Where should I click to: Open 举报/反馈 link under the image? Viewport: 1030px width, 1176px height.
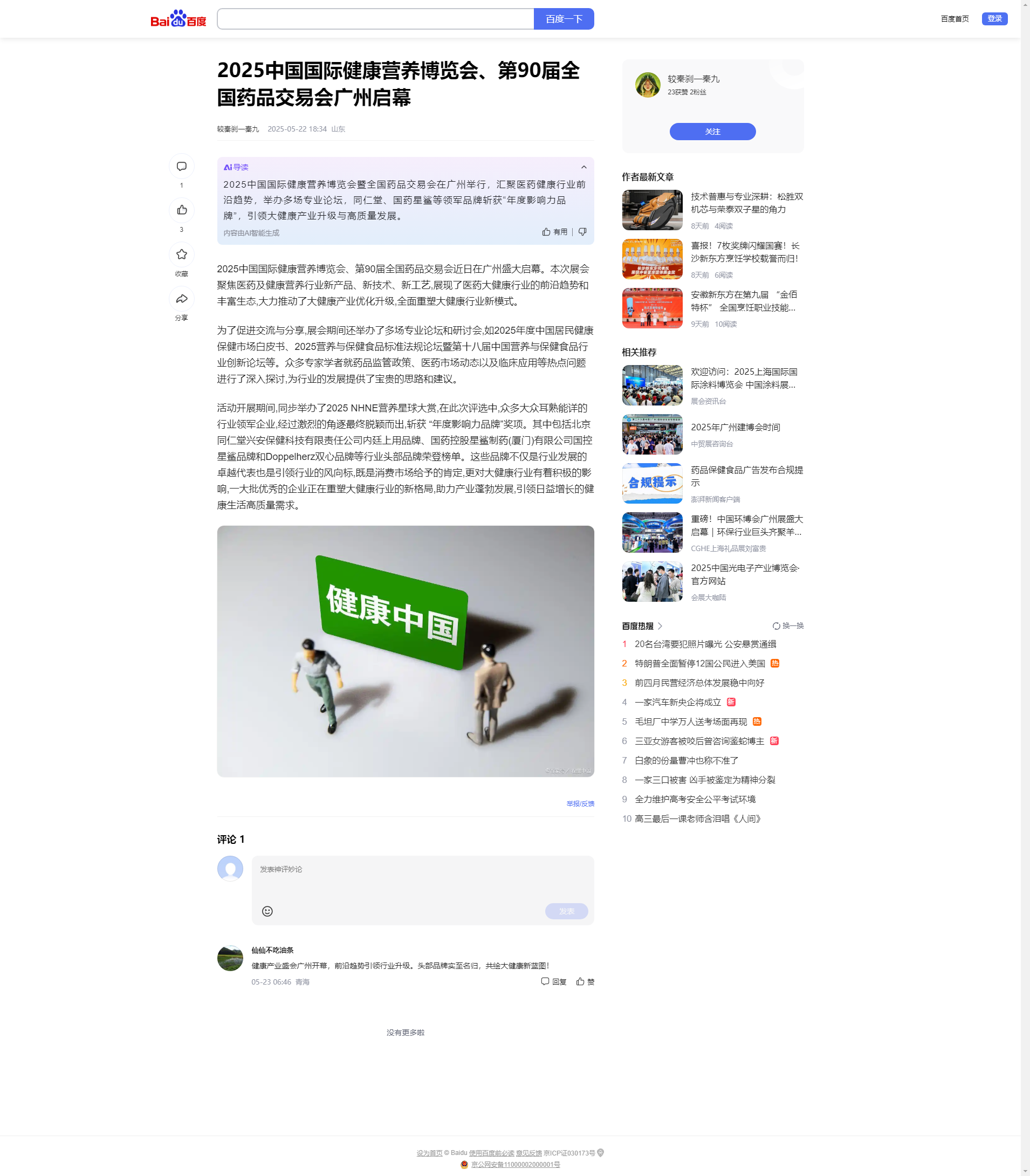(x=580, y=803)
